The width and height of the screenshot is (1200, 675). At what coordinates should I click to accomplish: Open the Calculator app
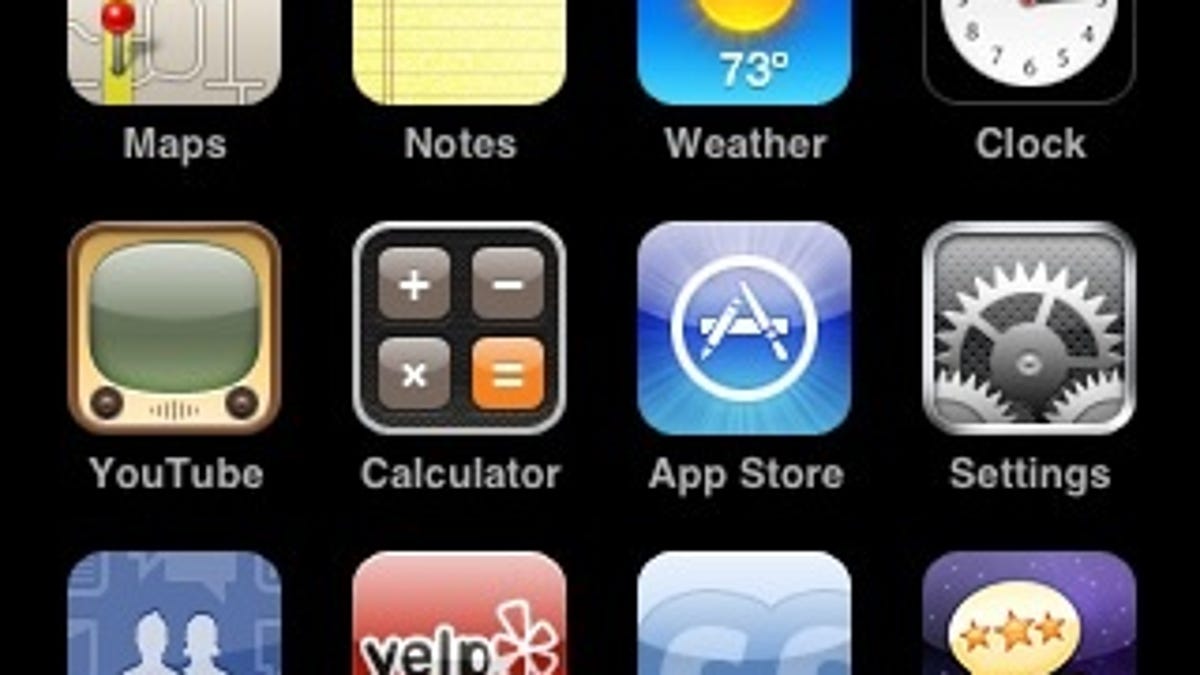point(459,328)
